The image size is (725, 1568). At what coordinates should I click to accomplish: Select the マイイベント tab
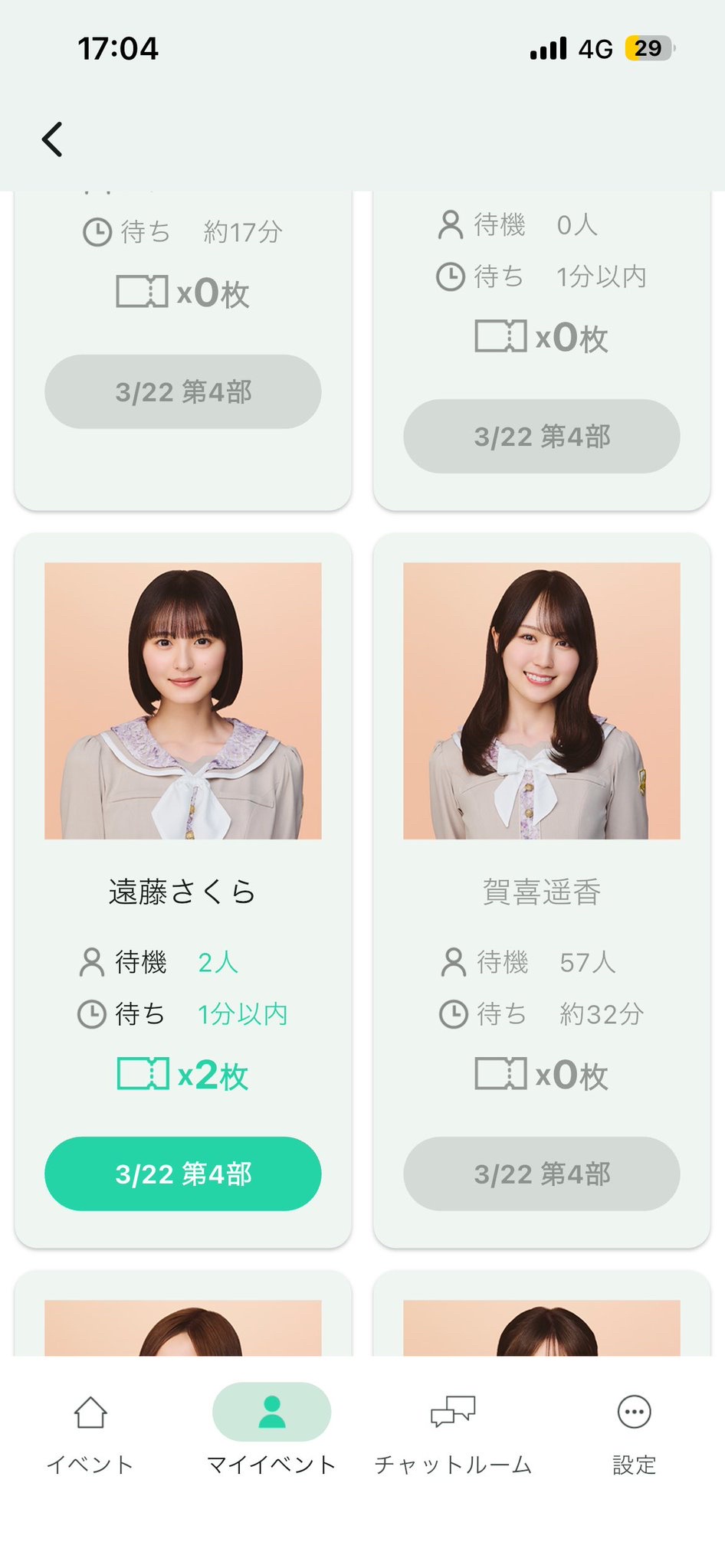[271, 1432]
